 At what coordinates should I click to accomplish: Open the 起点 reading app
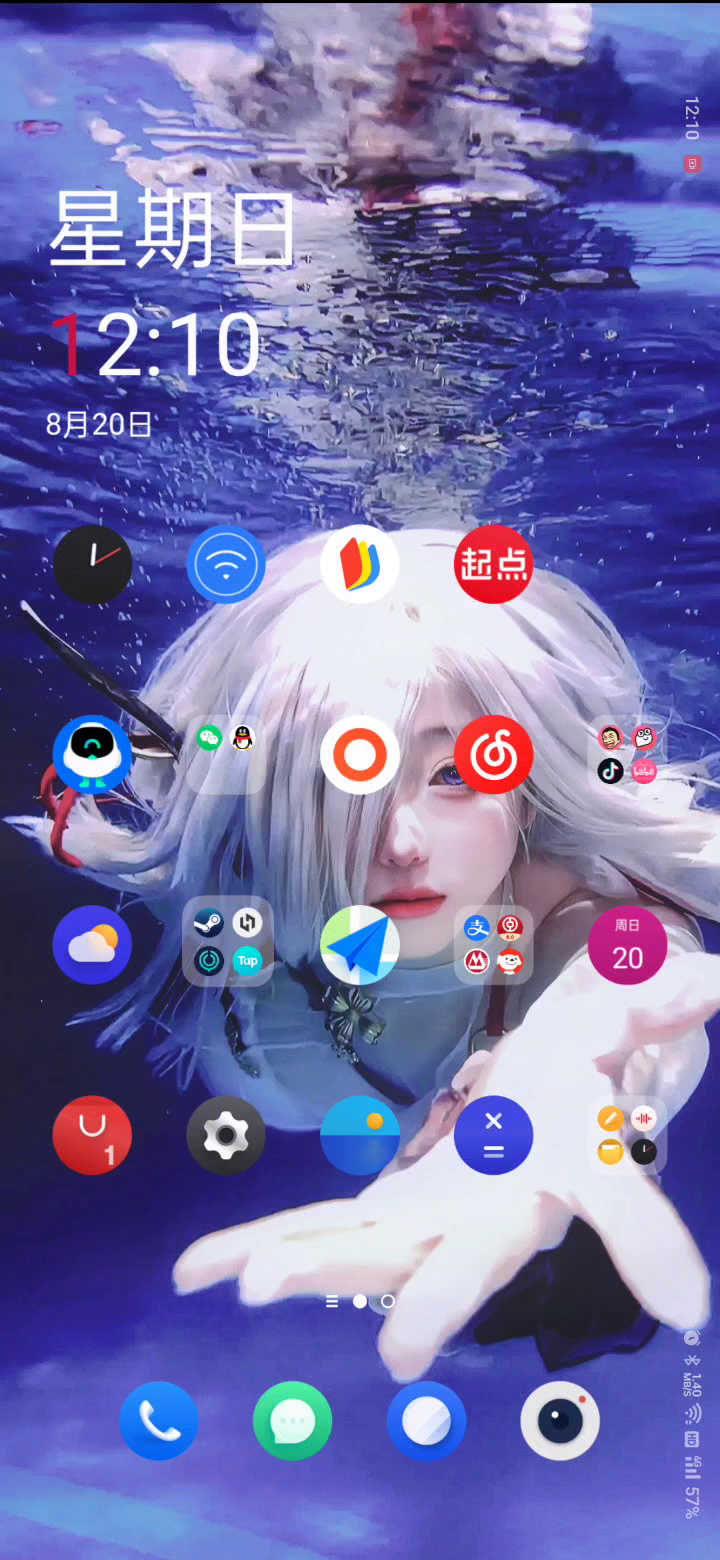[x=494, y=564]
